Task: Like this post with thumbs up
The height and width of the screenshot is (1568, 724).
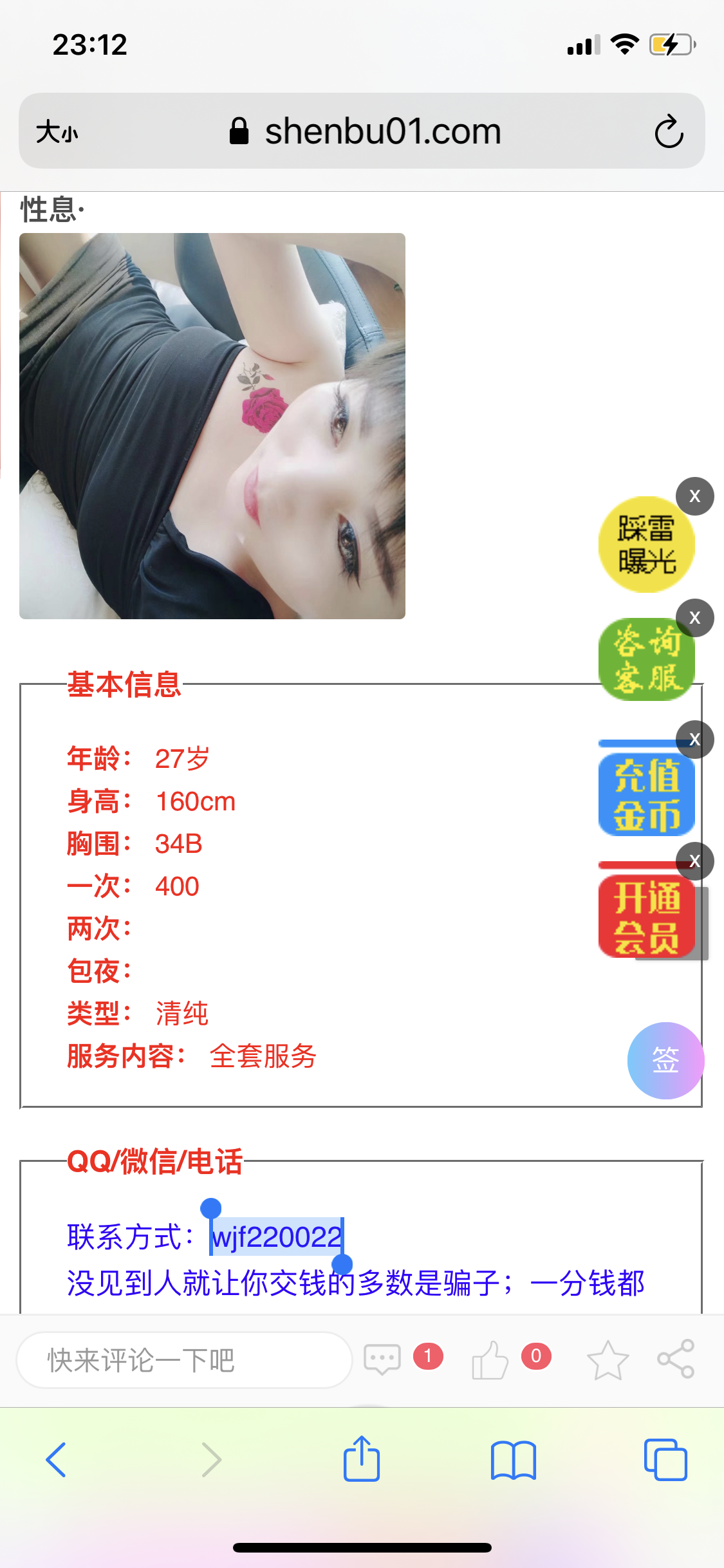Action: pyautogui.click(x=490, y=1359)
